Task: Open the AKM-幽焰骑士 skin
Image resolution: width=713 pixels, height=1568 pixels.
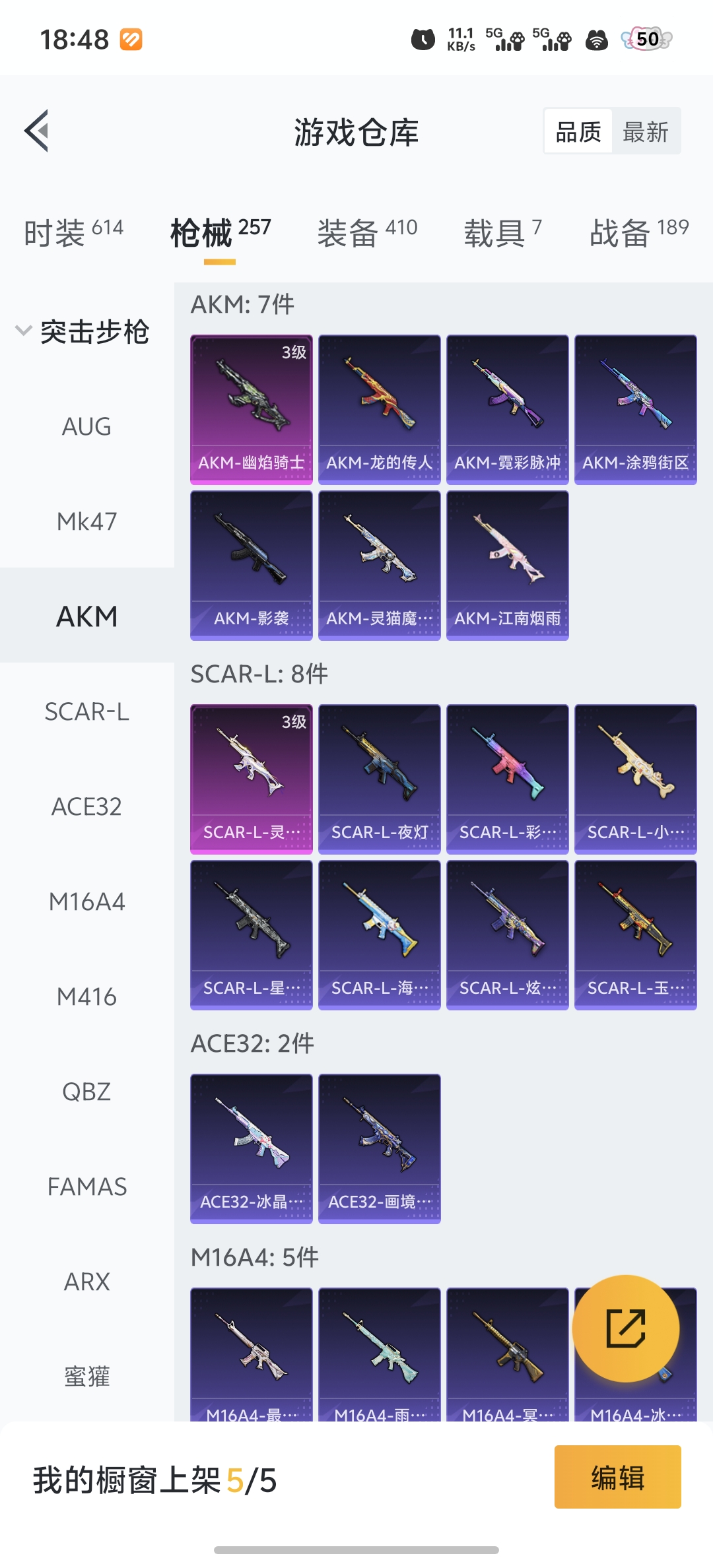Action: click(252, 409)
